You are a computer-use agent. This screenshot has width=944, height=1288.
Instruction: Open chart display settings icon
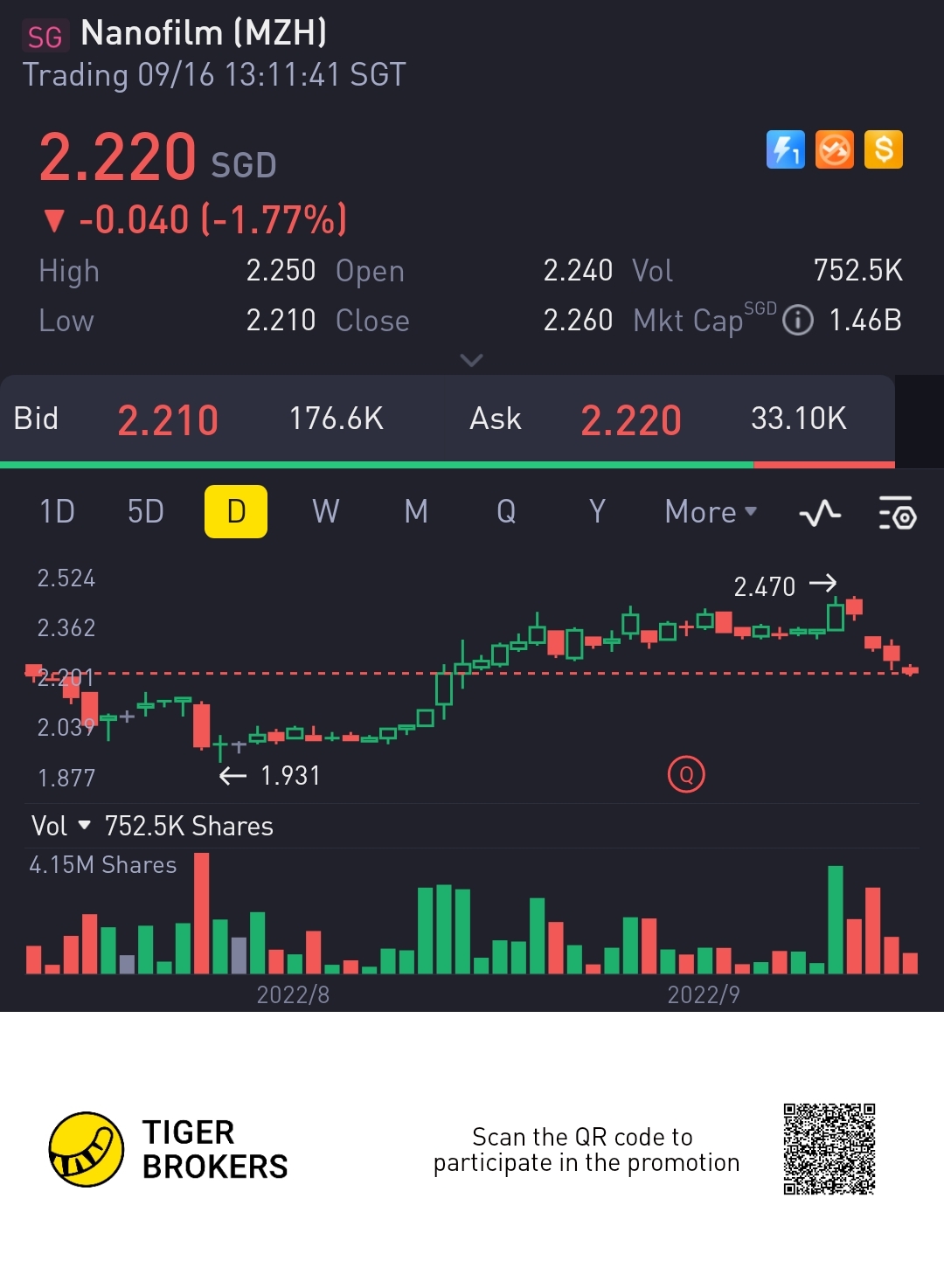click(x=897, y=513)
